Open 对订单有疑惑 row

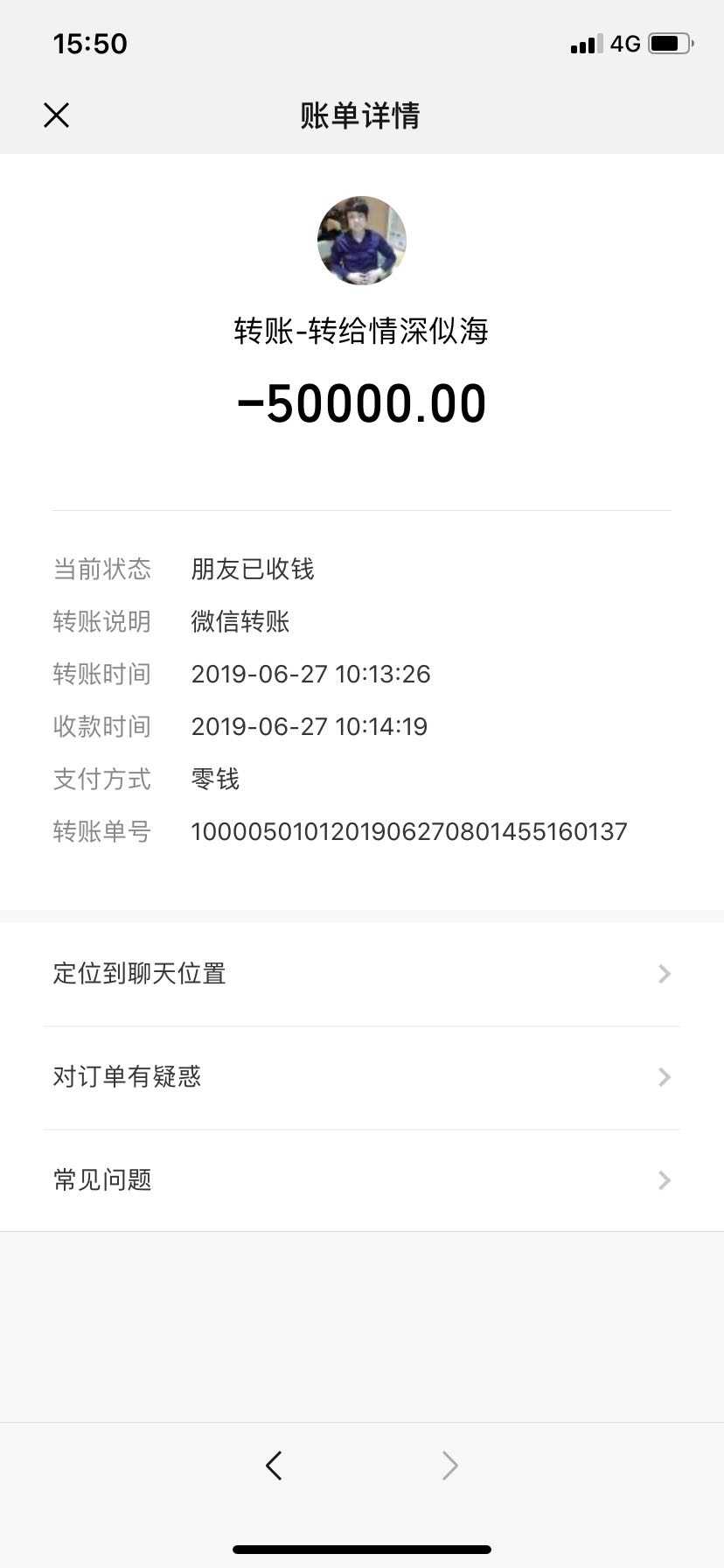tap(360, 1077)
